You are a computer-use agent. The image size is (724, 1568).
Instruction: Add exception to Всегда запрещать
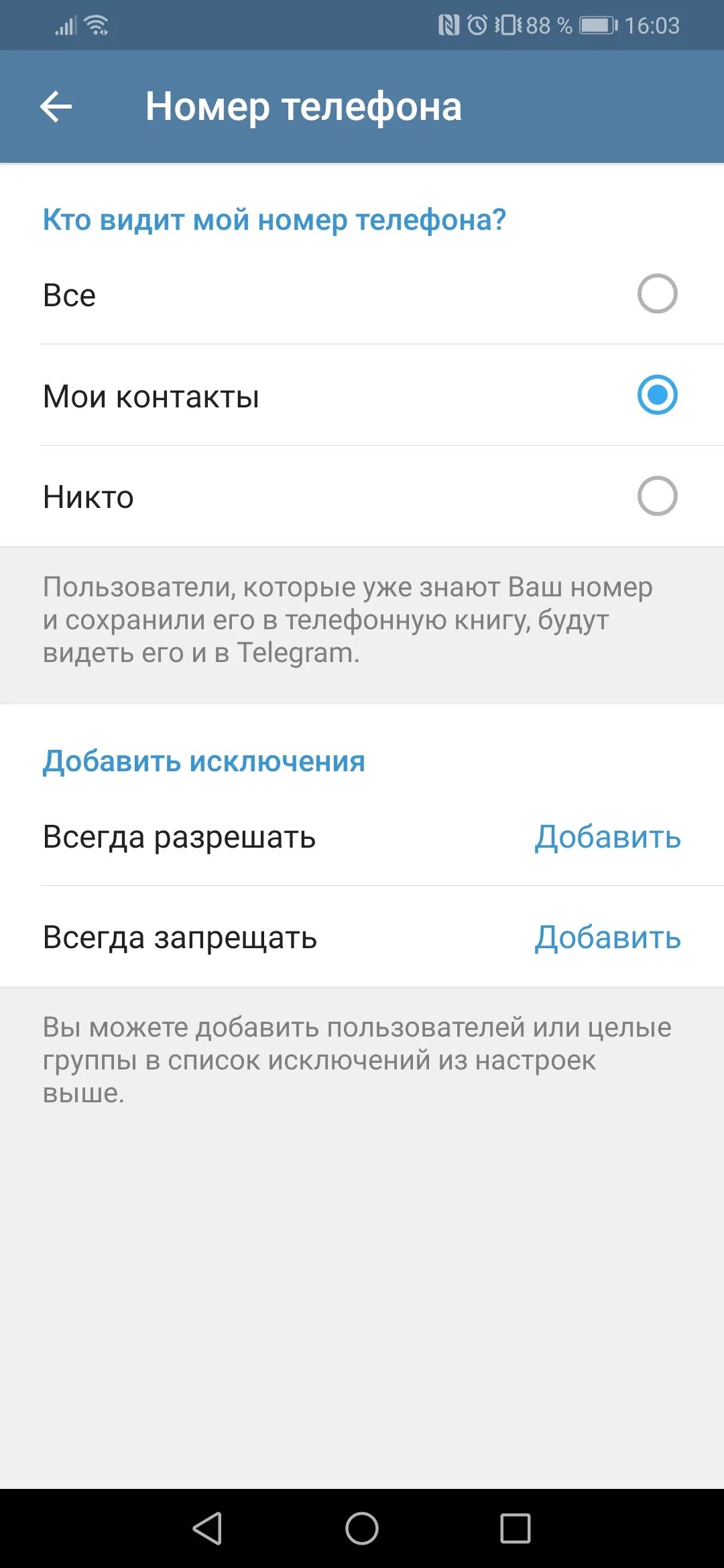coord(607,937)
